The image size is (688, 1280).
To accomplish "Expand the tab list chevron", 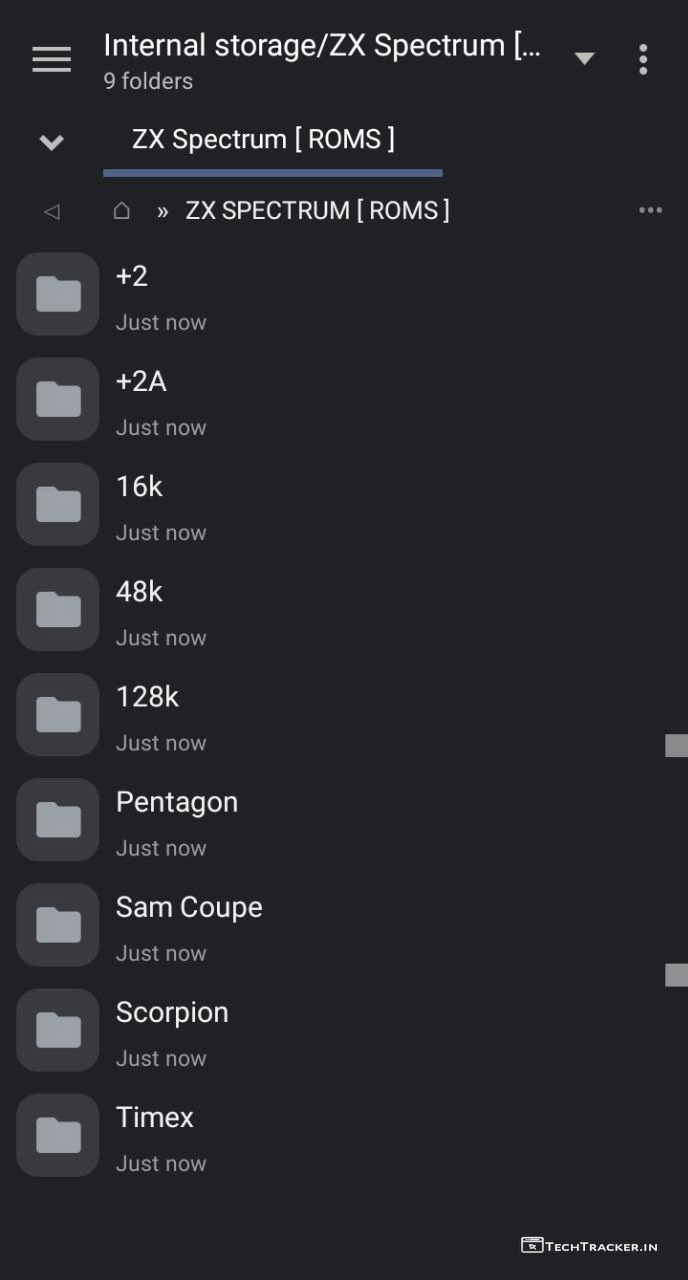I will (51, 142).
